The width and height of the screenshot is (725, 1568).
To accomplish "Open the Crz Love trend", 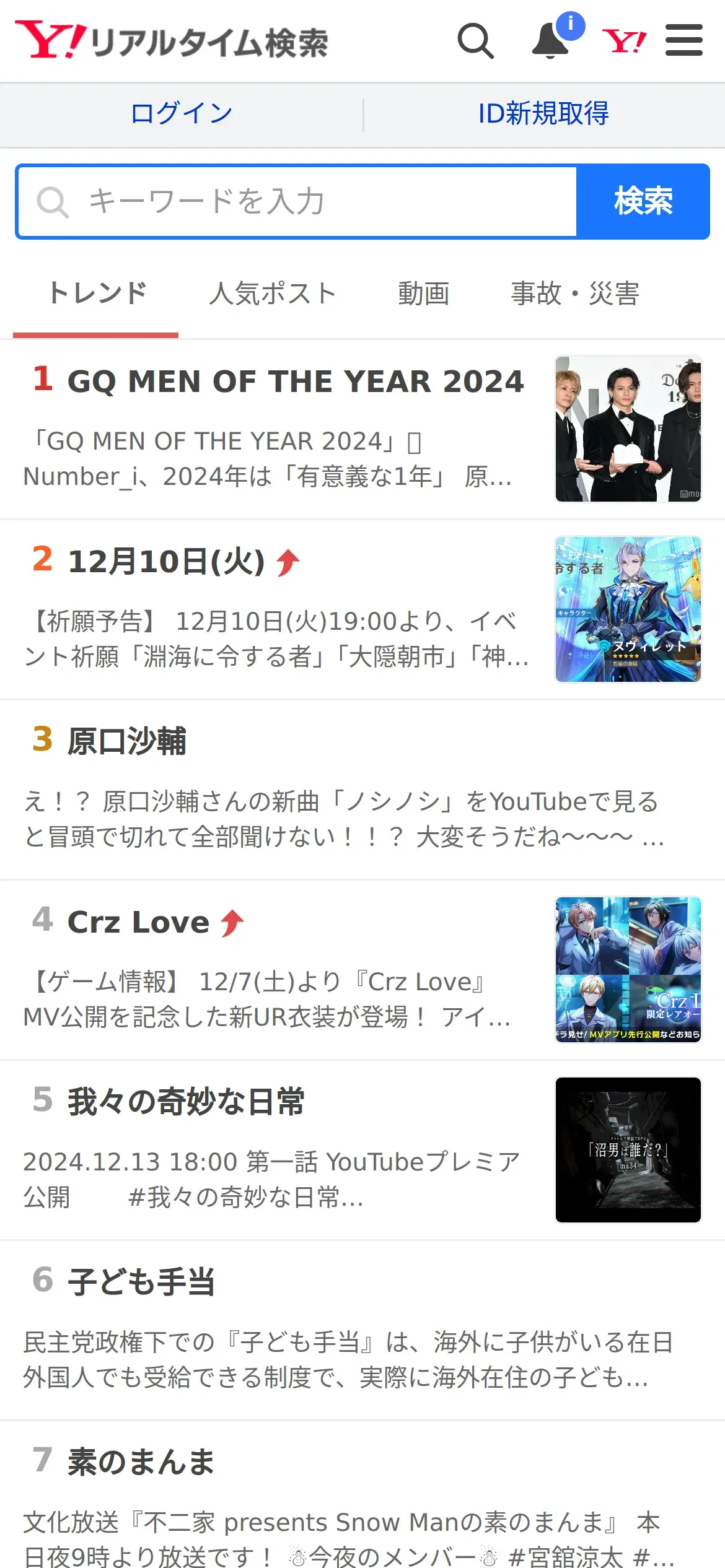I will [139, 922].
